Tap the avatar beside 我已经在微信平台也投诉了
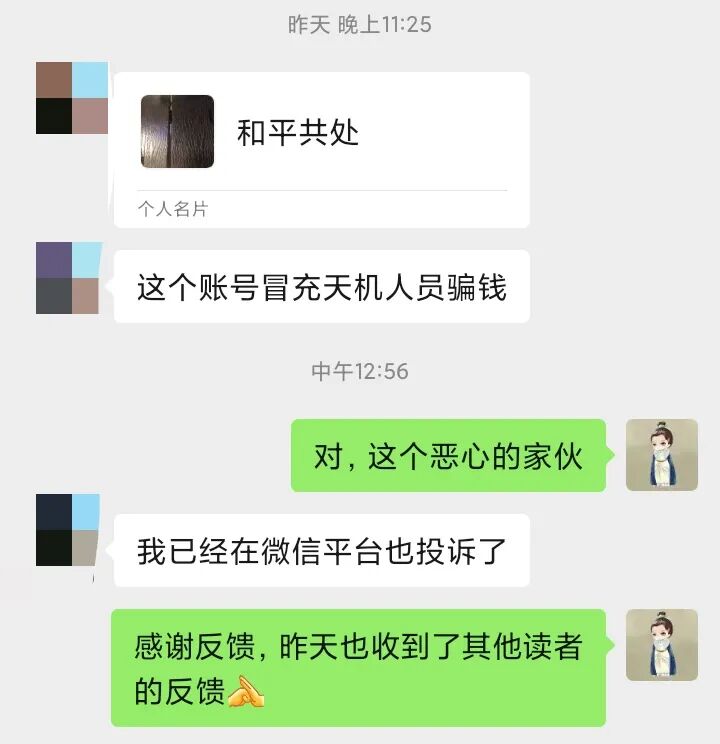720x744 pixels. pos(68,530)
